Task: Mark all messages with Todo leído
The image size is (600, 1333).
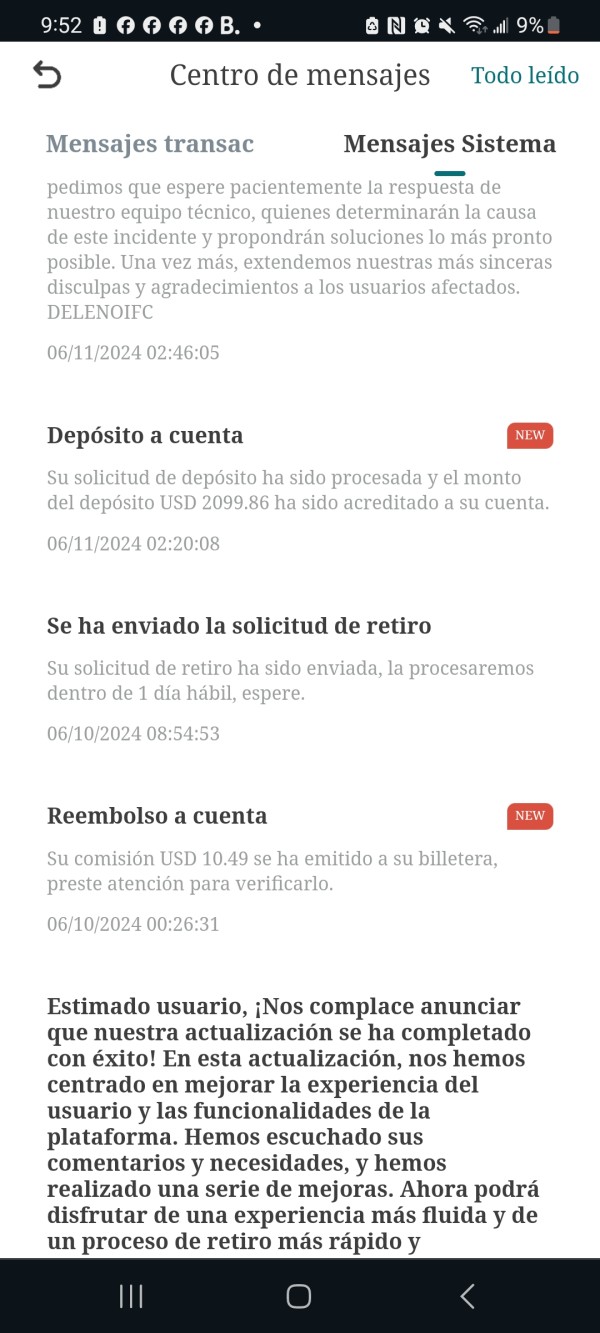Action: click(525, 75)
